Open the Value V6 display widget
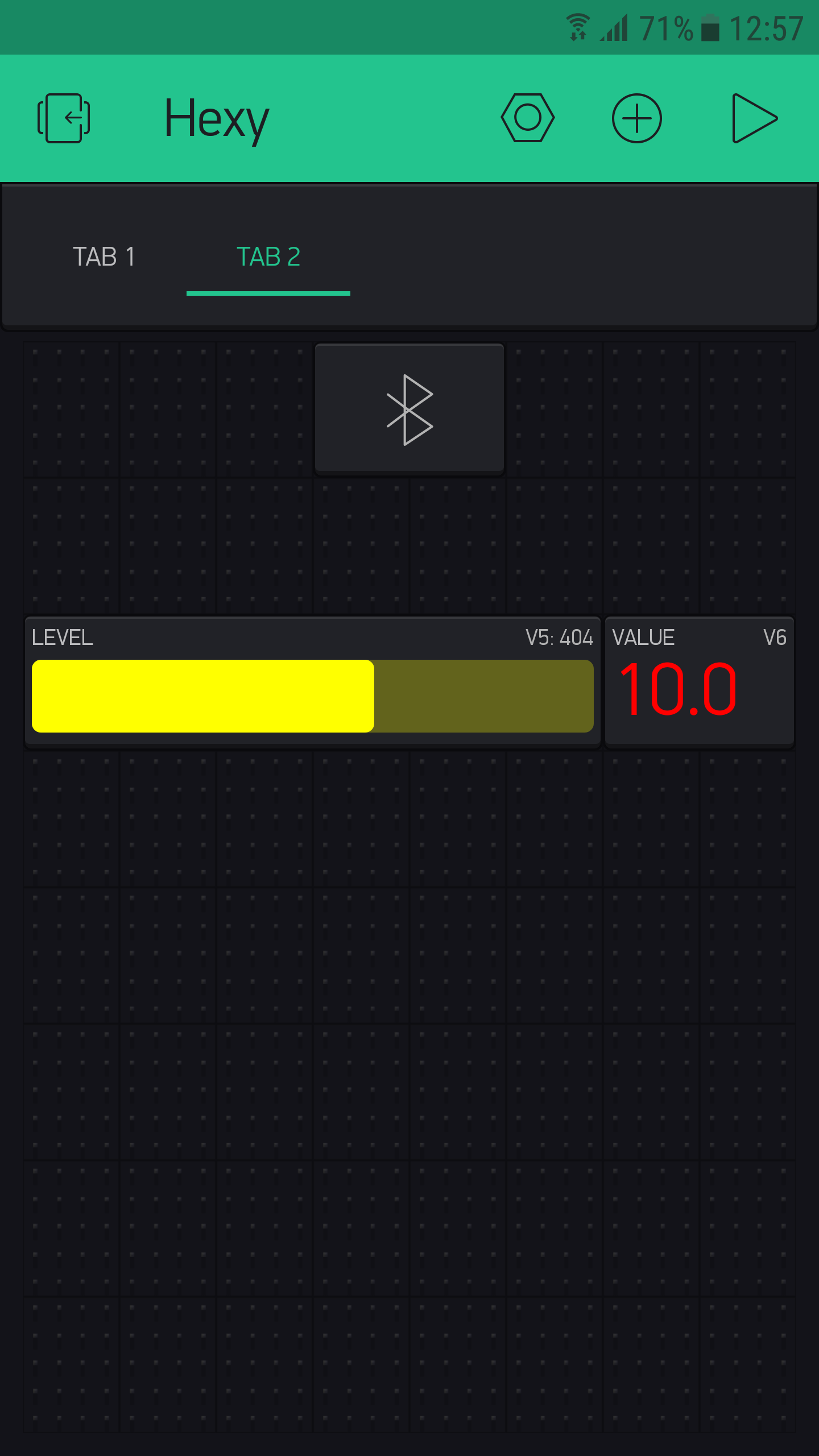This screenshot has height=1456, width=819. point(699,682)
